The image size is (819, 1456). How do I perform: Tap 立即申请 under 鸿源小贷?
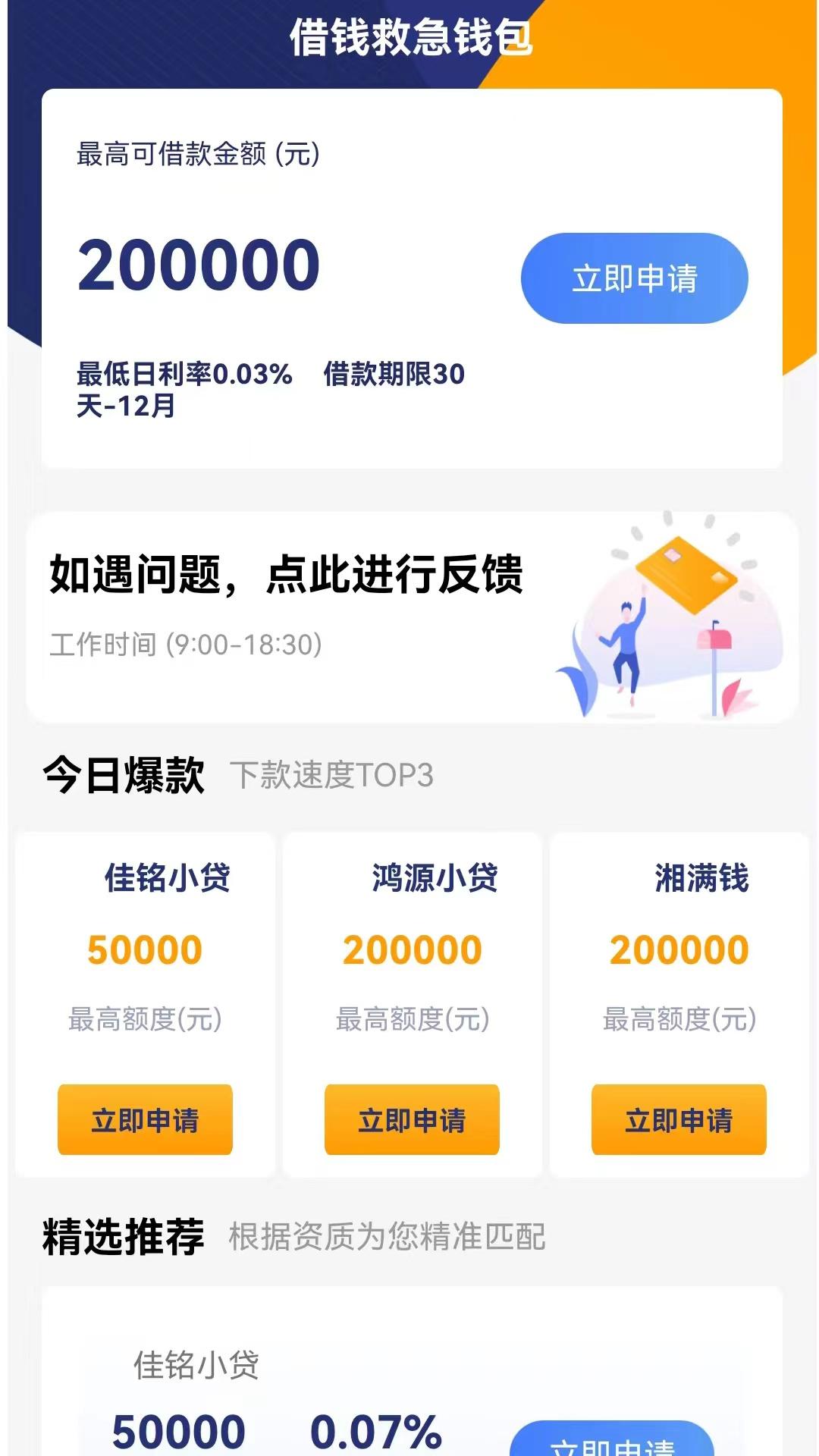(412, 1119)
